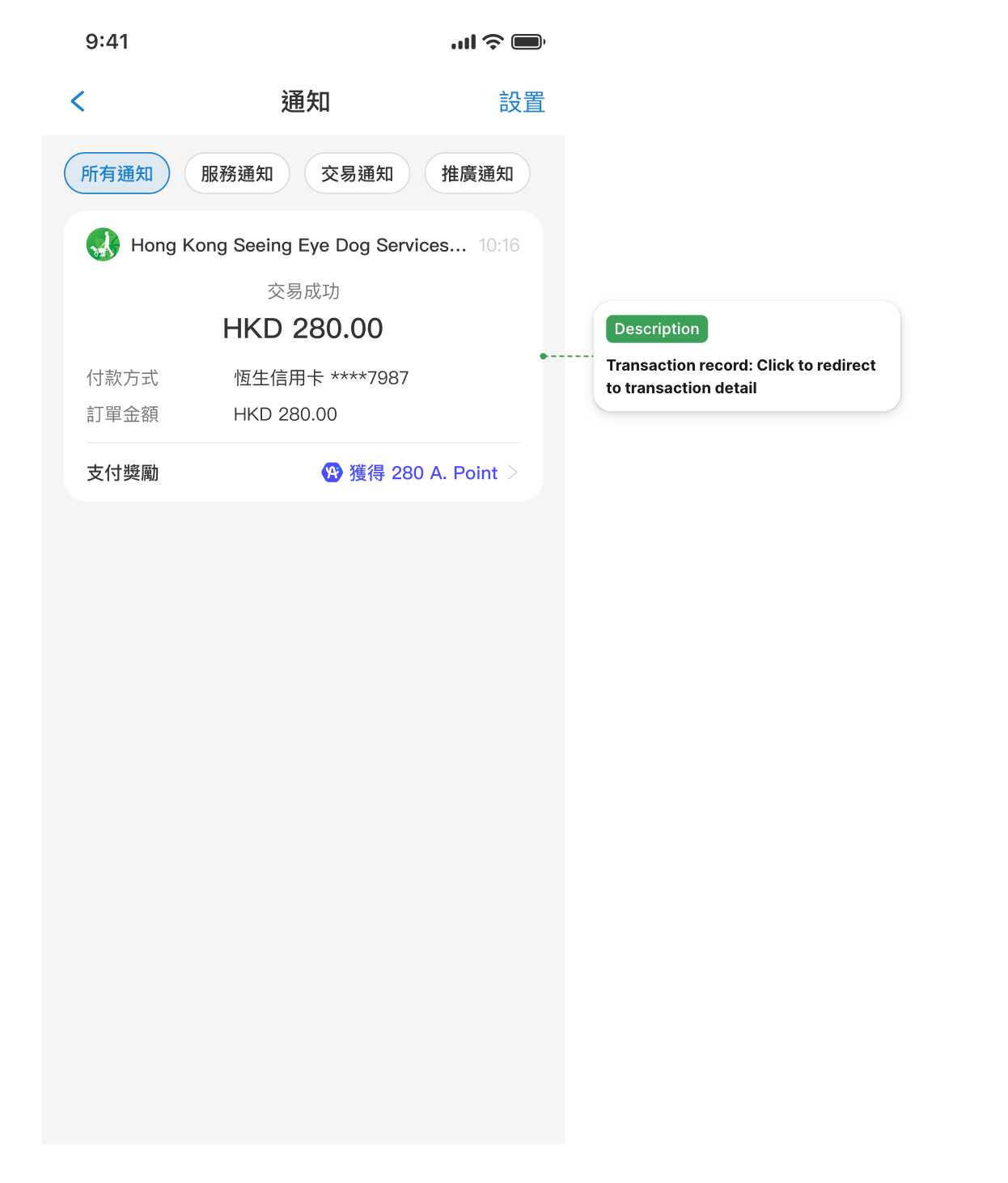Switch to the 交易通知 filter
Viewport: 1008px width, 1183px height.
[x=357, y=174]
